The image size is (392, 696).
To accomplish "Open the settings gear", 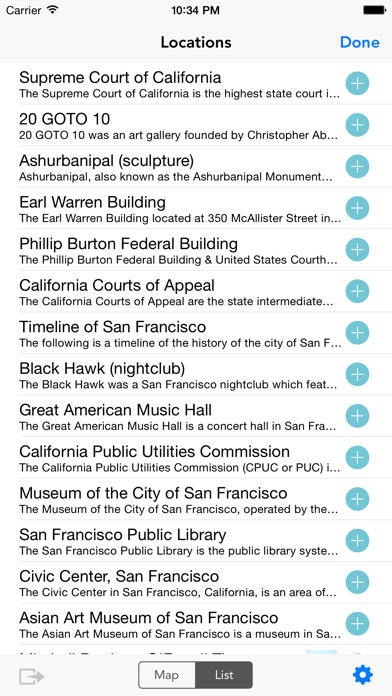I will 363,675.
